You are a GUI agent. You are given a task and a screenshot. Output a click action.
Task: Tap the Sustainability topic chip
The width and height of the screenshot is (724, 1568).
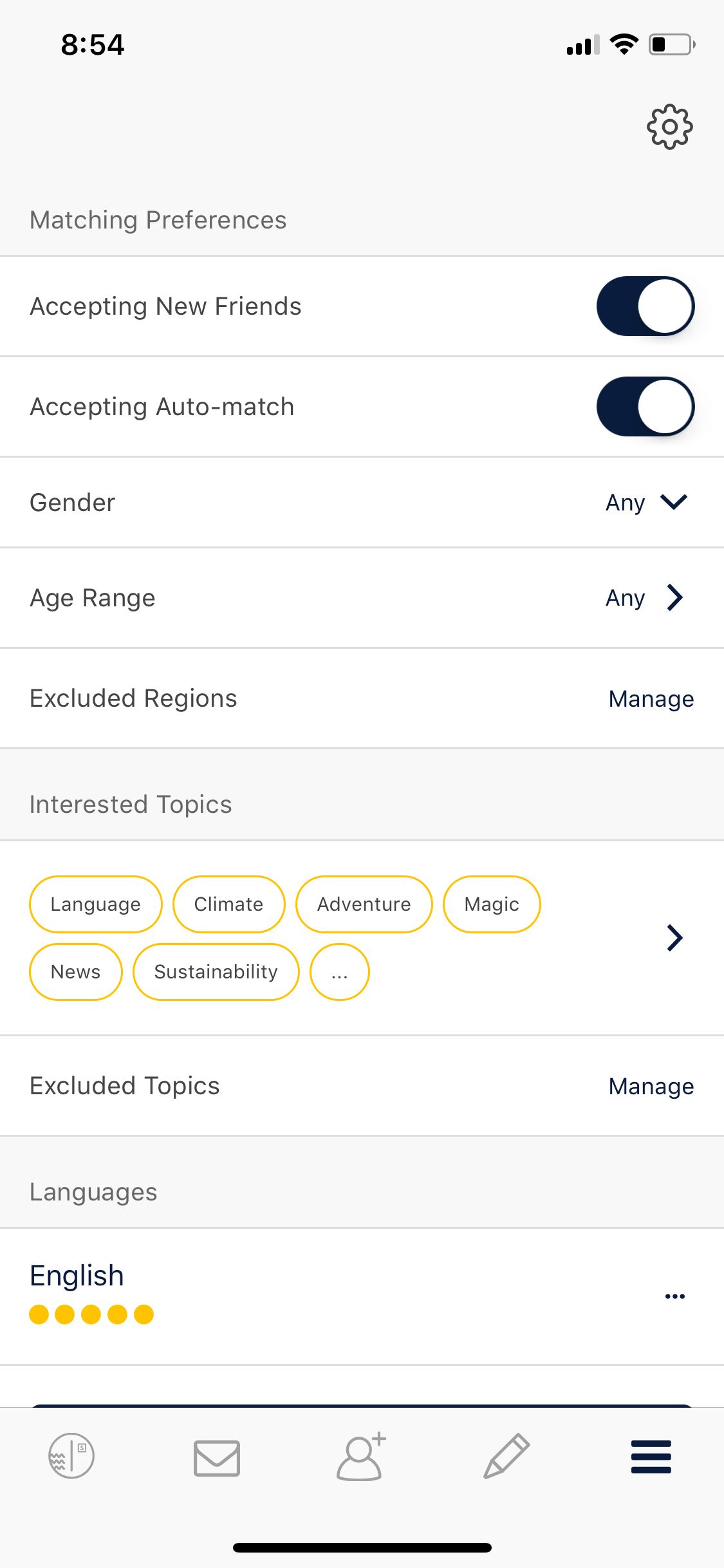click(x=216, y=972)
